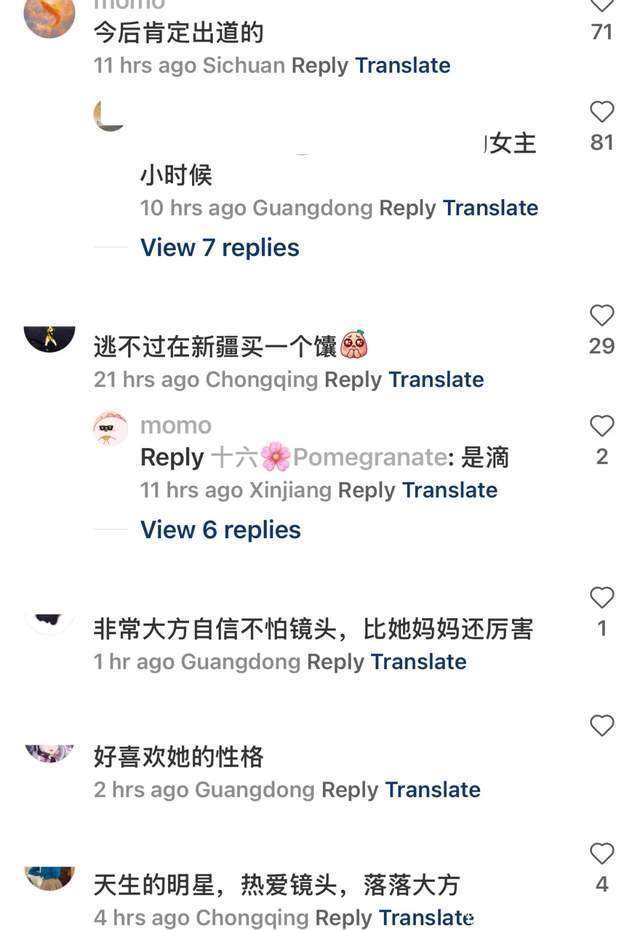The width and height of the screenshot is (640, 930).
Task: Reply to the 21 hrs ago Chongqing comment
Action: (353, 380)
